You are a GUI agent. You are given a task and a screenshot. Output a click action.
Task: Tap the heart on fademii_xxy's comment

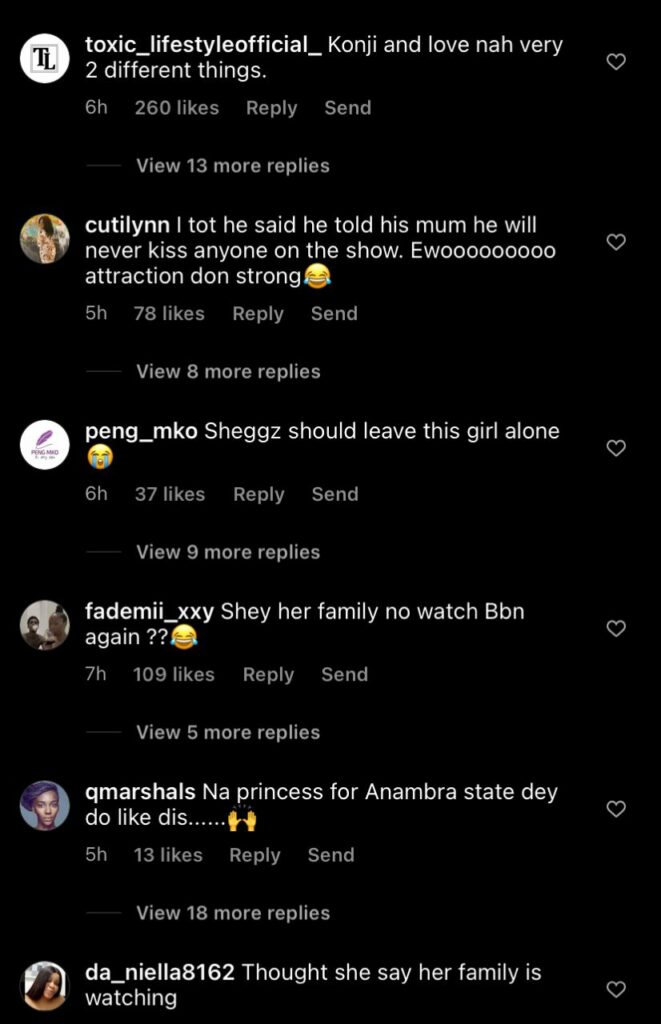[x=617, y=628]
